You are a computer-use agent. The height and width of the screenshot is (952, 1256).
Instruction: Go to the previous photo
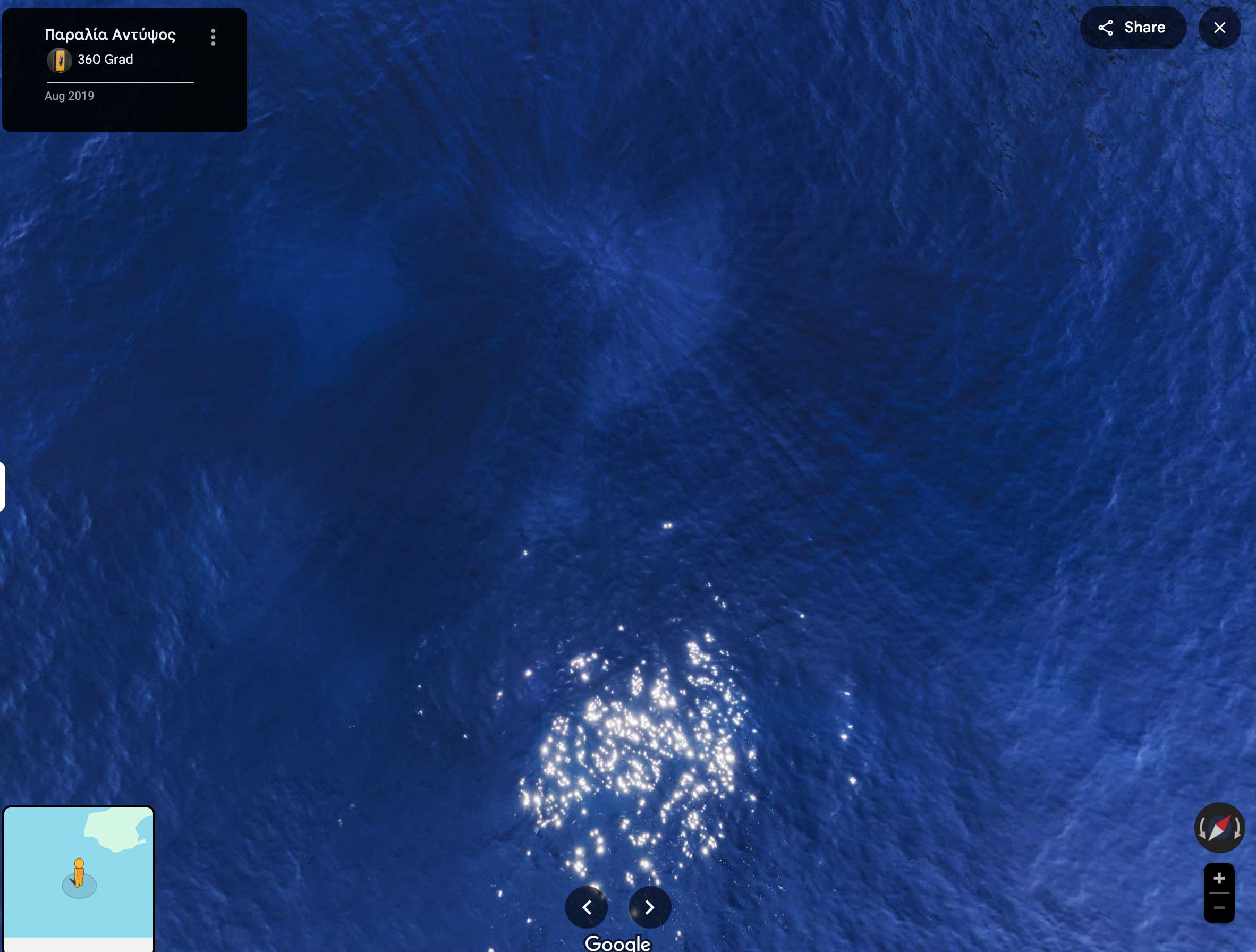[587, 907]
